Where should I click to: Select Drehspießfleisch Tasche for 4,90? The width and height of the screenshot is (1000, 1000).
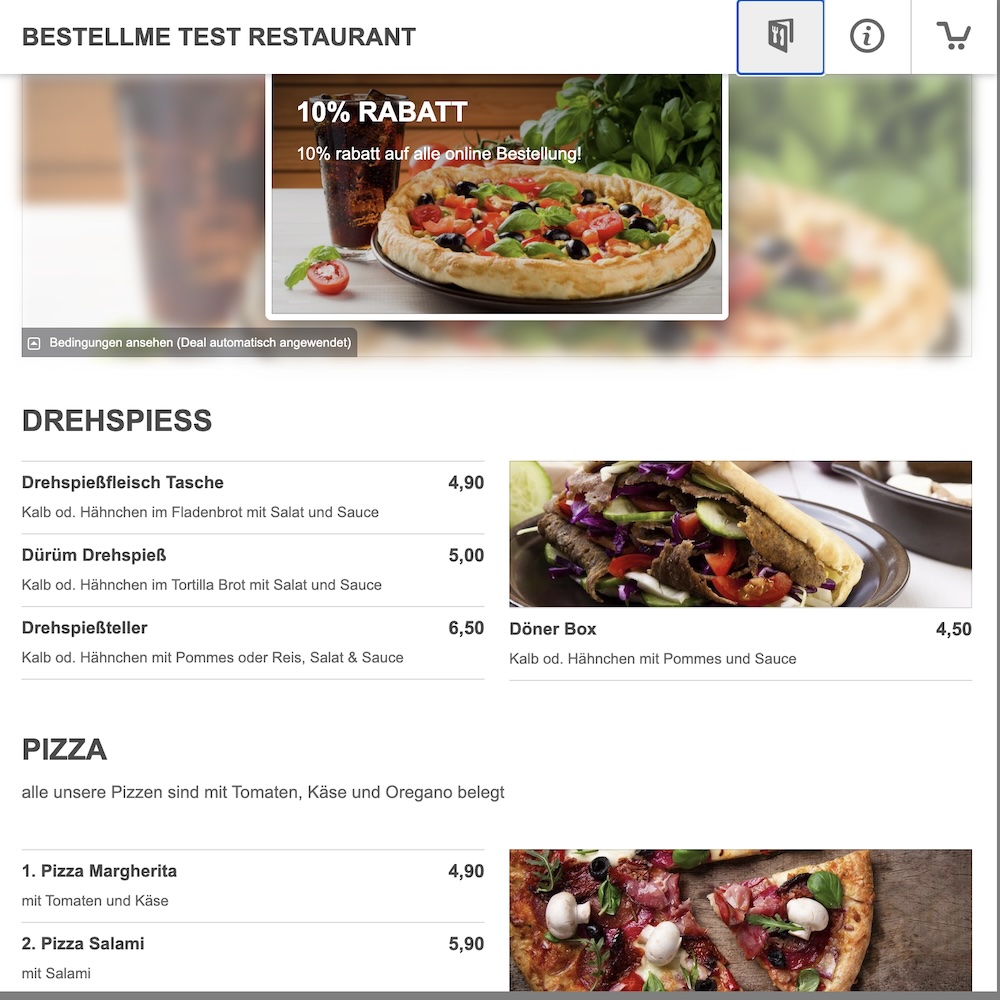point(252,497)
